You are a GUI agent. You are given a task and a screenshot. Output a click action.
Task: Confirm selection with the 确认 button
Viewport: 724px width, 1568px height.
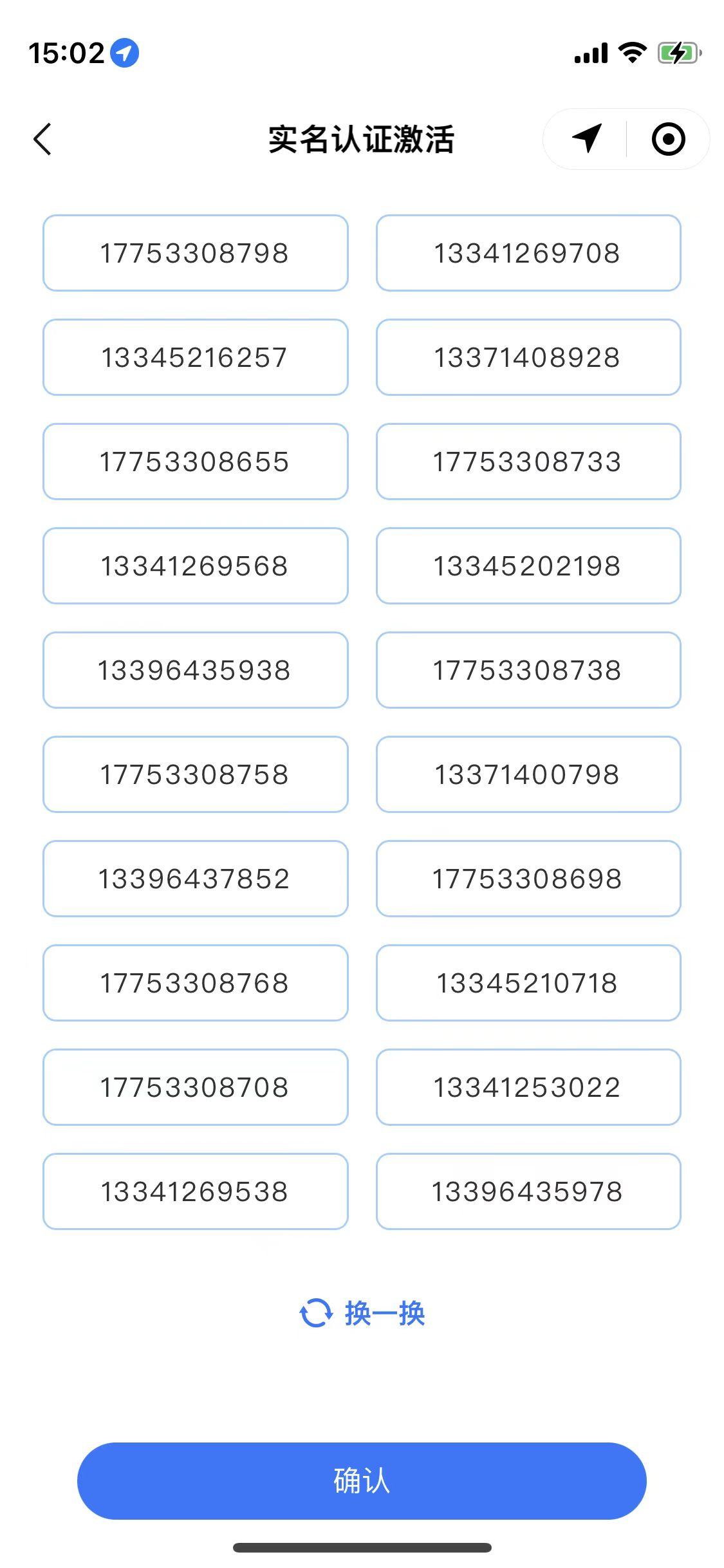pyautogui.click(x=362, y=1480)
